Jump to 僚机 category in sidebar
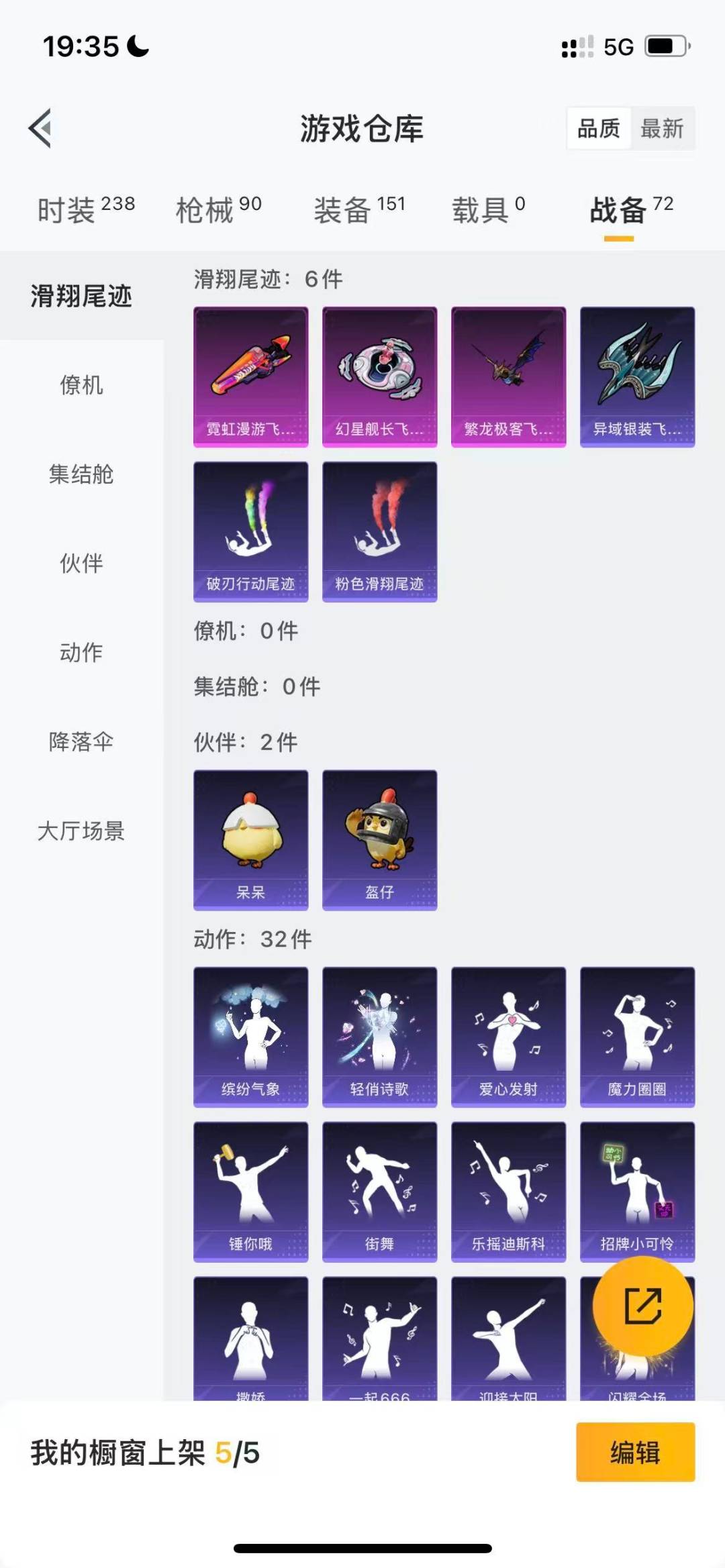This screenshot has height=1568, width=725. (81, 386)
